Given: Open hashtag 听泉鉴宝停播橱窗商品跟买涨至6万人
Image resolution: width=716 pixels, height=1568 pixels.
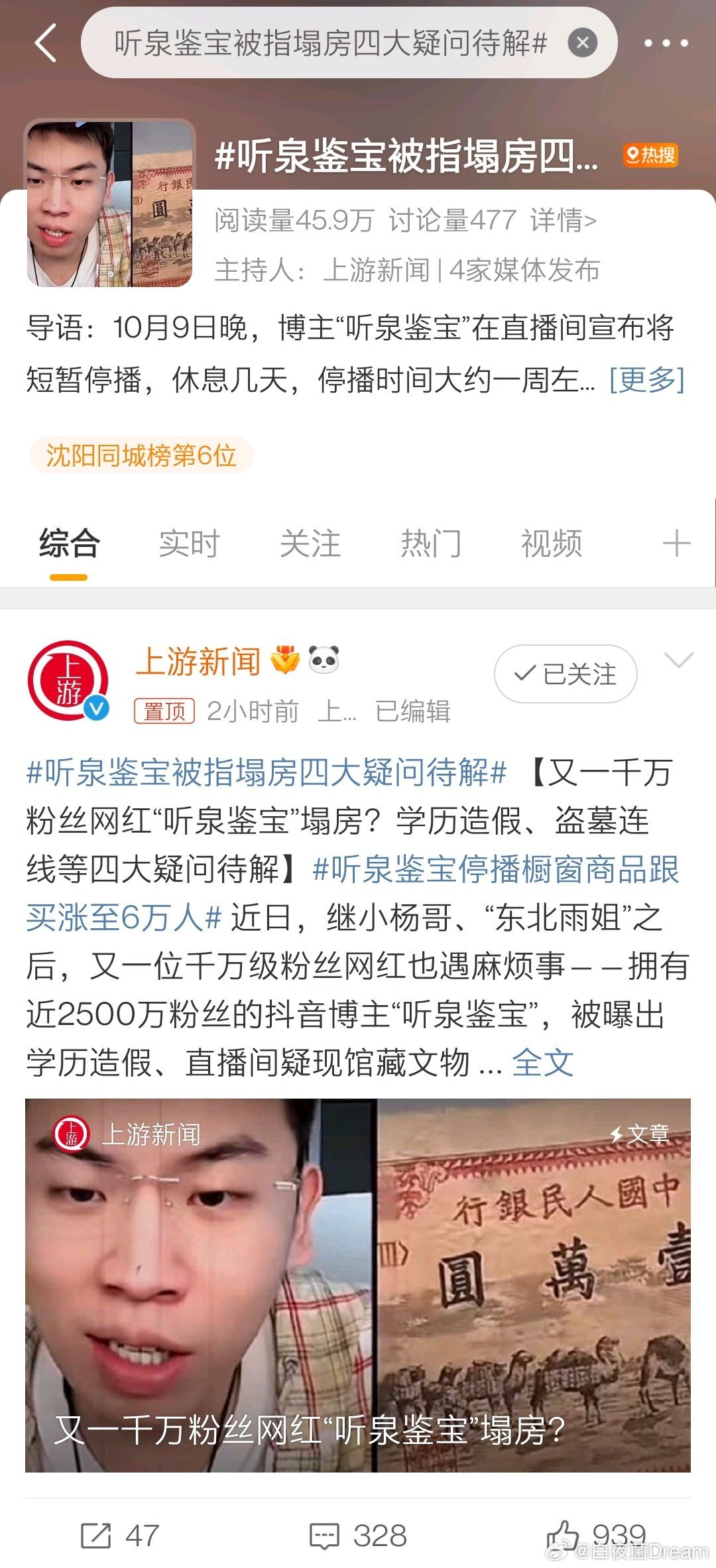Looking at the screenshot, I should pyautogui.click(x=352, y=893).
